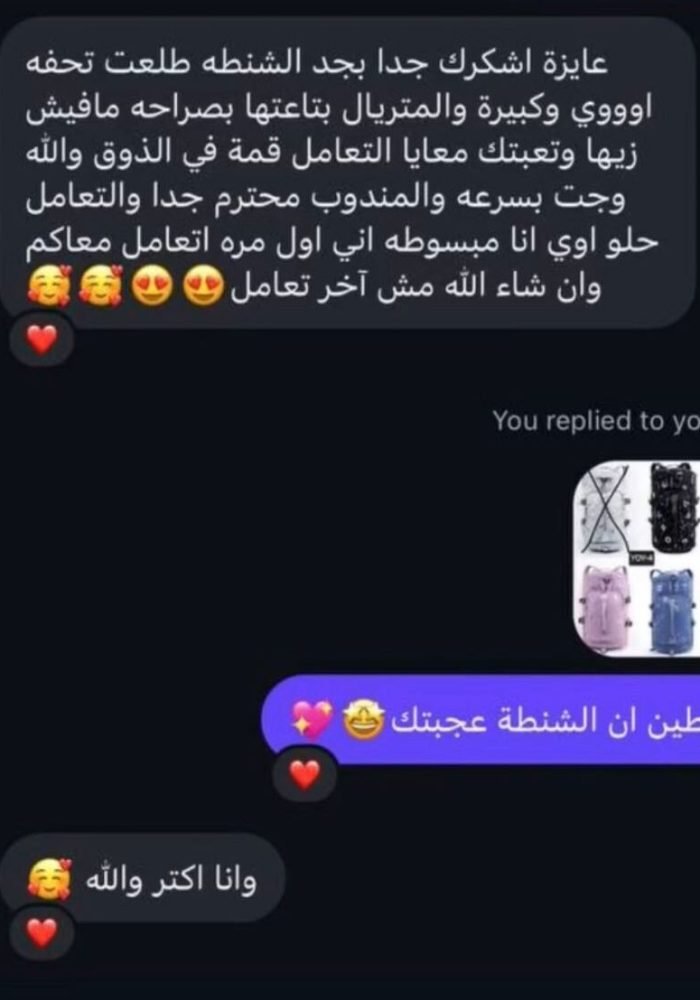View heart reaction under the long review message
700x1000 pixels.
click(x=41, y=340)
